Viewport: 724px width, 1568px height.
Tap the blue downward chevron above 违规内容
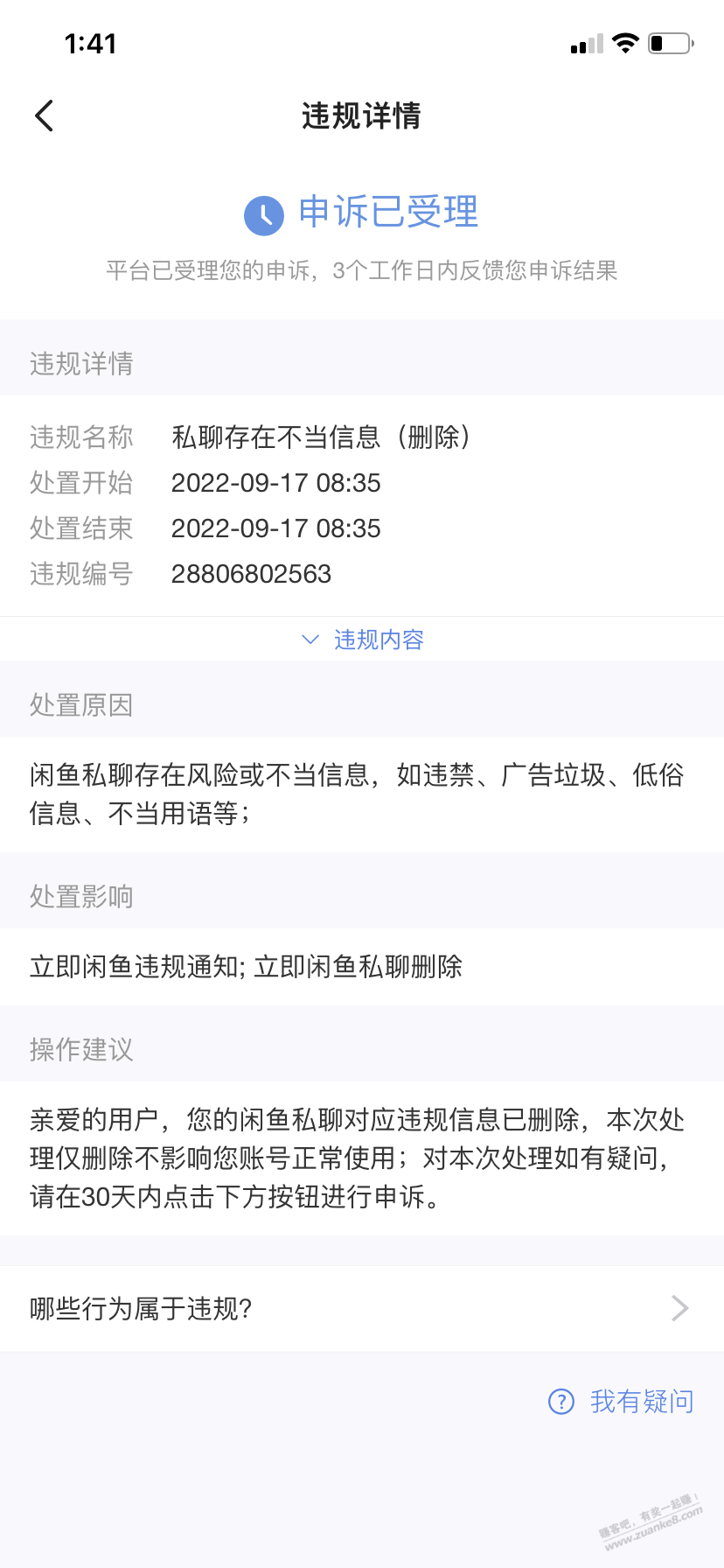(x=310, y=640)
